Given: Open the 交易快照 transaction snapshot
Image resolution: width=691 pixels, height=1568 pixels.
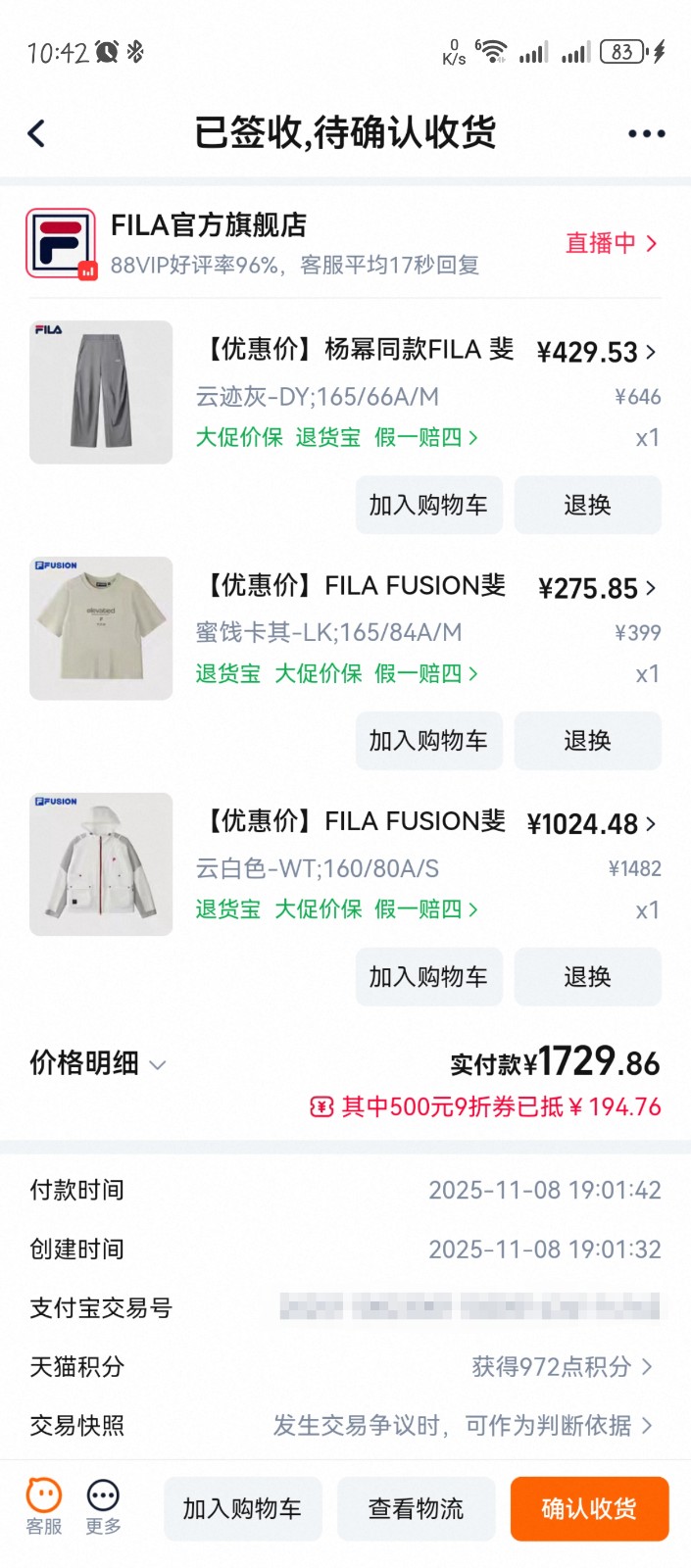Looking at the screenshot, I should (x=461, y=1425).
